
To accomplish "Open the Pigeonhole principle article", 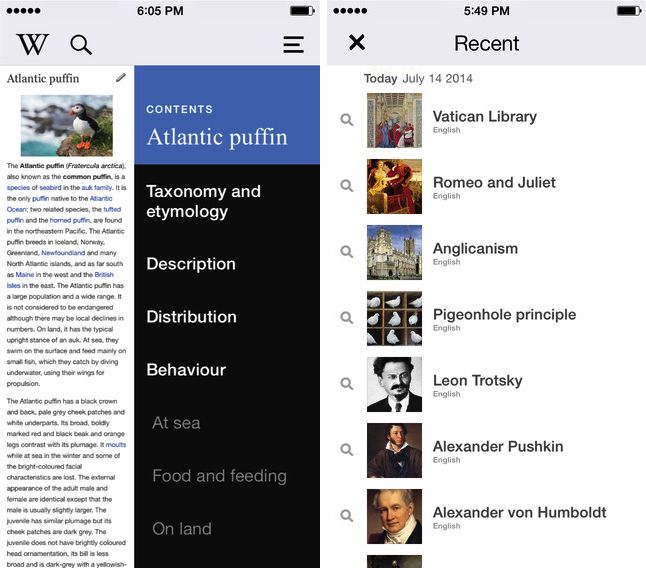I will tap(504, 315).
